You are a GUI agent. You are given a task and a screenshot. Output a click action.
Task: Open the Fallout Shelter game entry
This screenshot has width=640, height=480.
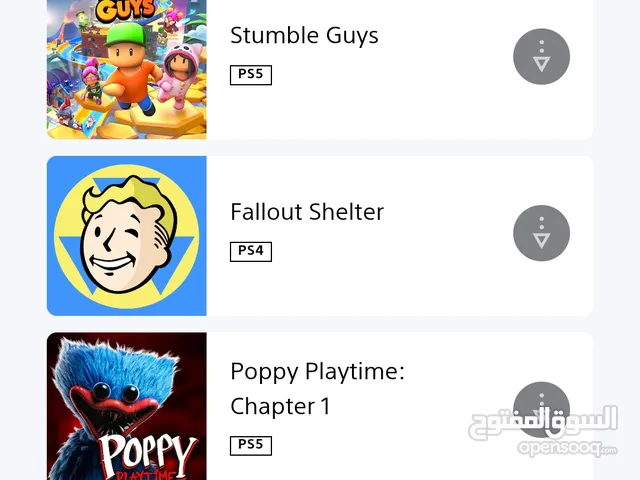point(306,212)
